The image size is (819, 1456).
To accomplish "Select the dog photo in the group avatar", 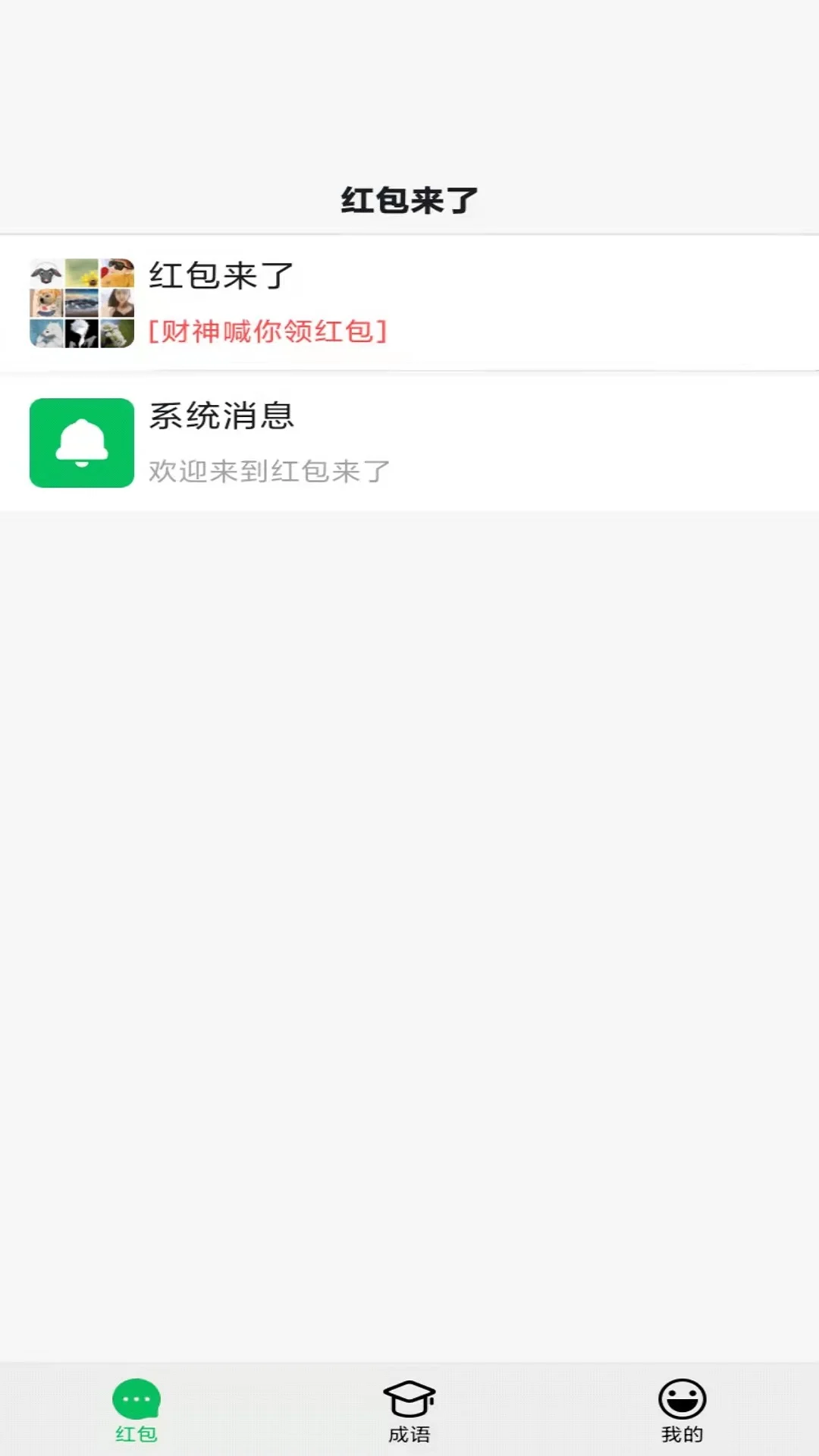I will point(47,302).
